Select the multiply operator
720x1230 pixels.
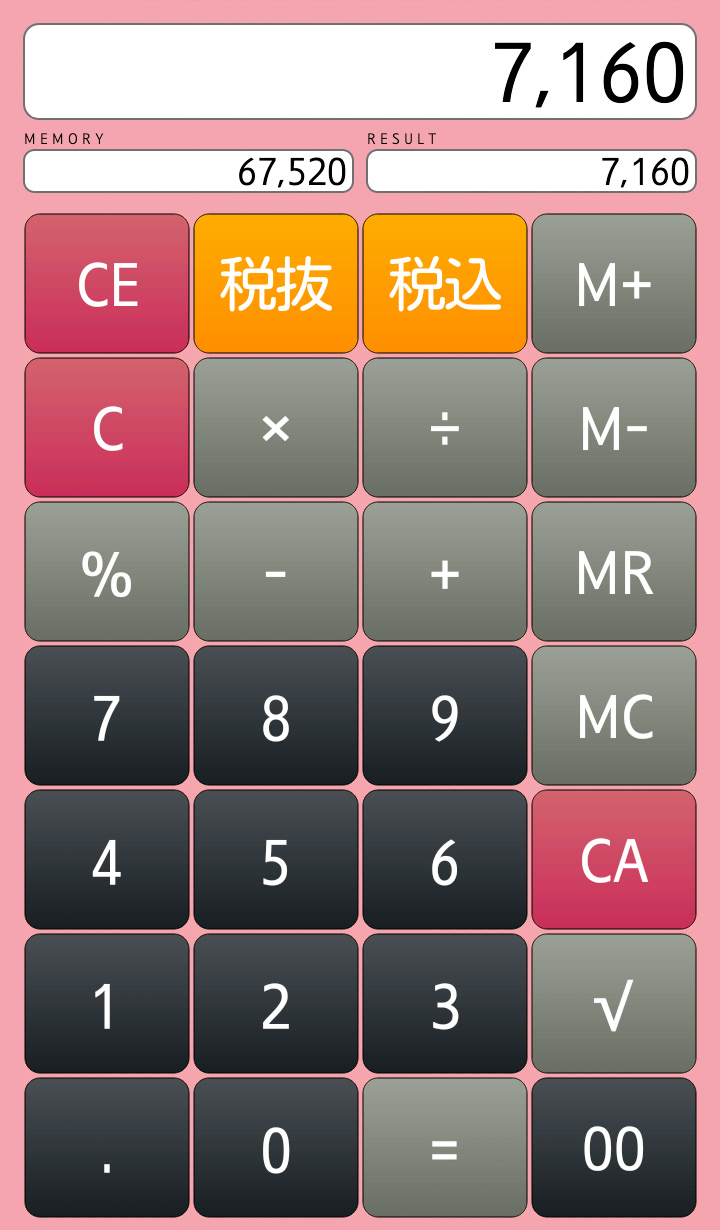coord(276,428)
